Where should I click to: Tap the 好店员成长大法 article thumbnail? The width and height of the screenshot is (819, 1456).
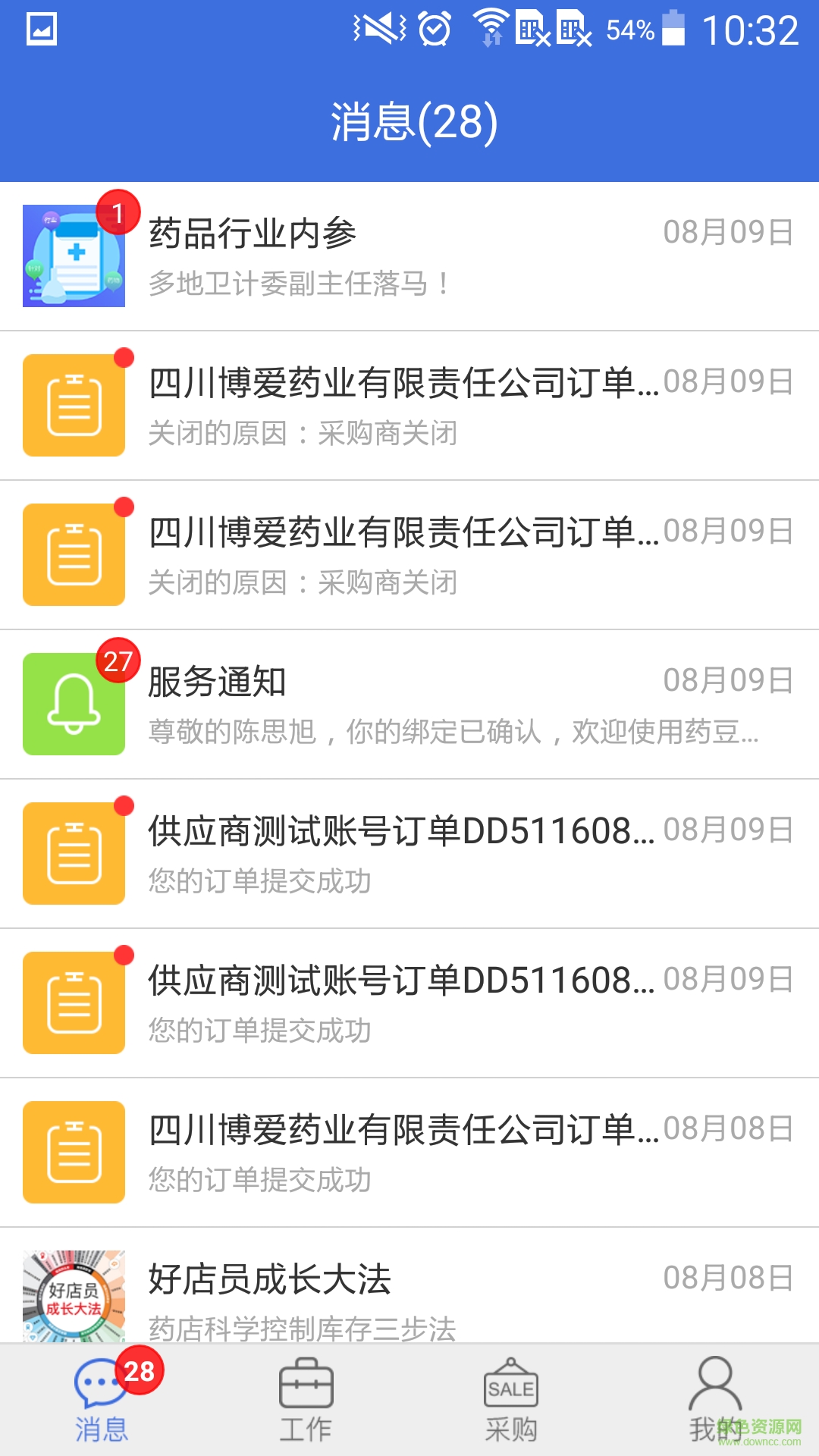point(73,1297)
